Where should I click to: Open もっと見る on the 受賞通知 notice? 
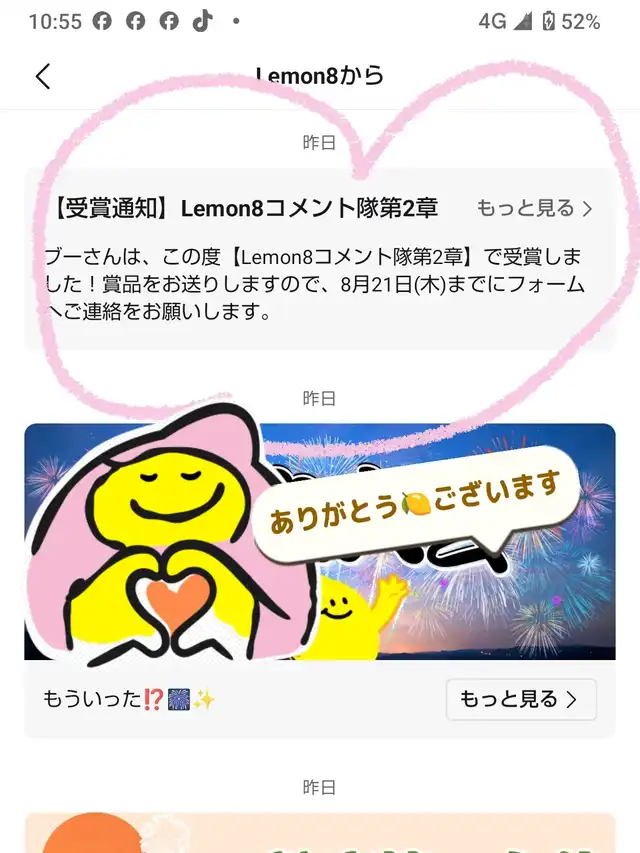[534, 208]
